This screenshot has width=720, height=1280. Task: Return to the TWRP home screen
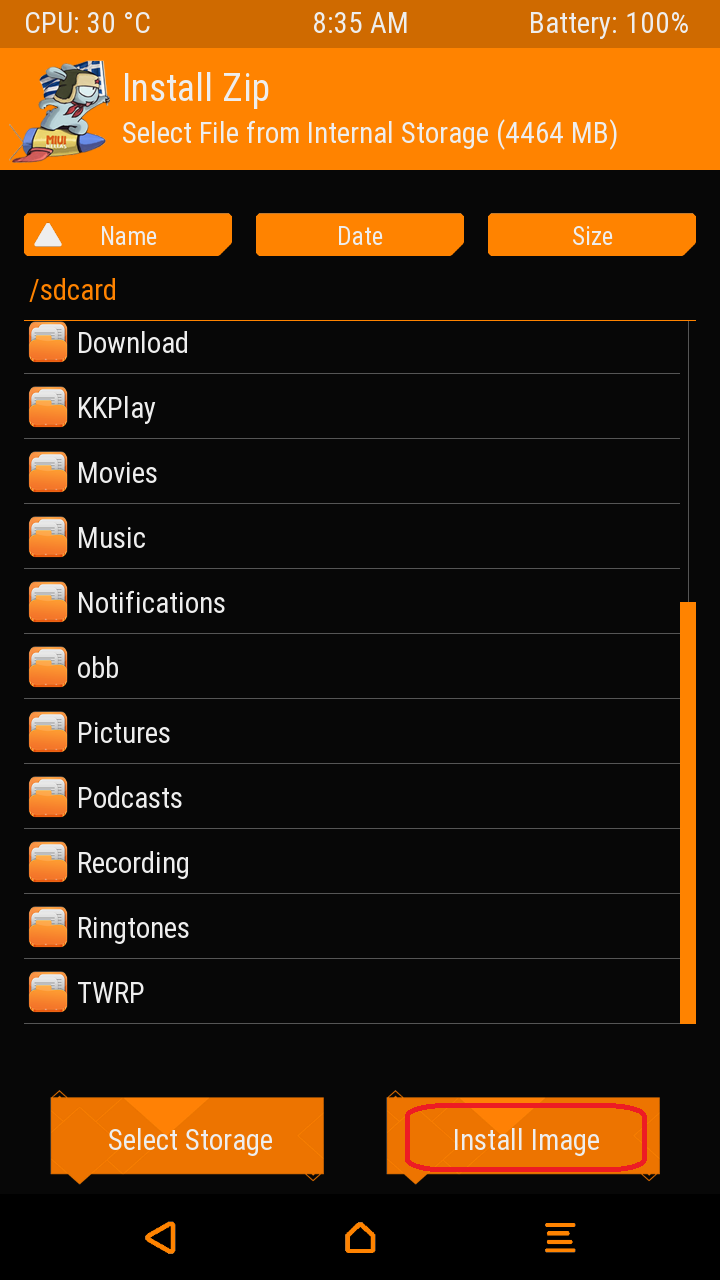coord(360,1237)
